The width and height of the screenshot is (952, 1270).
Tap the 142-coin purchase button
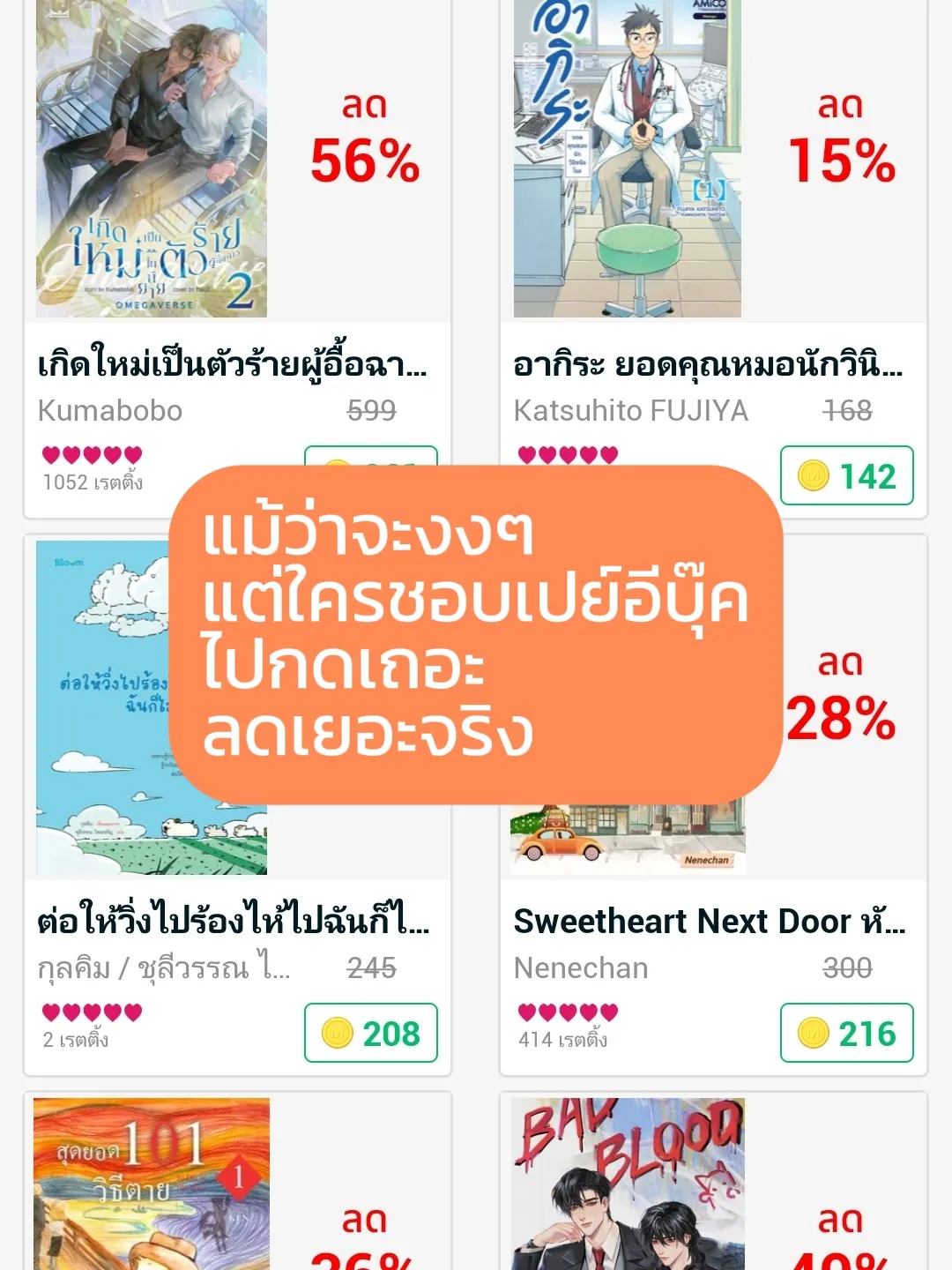click(846, 475)
